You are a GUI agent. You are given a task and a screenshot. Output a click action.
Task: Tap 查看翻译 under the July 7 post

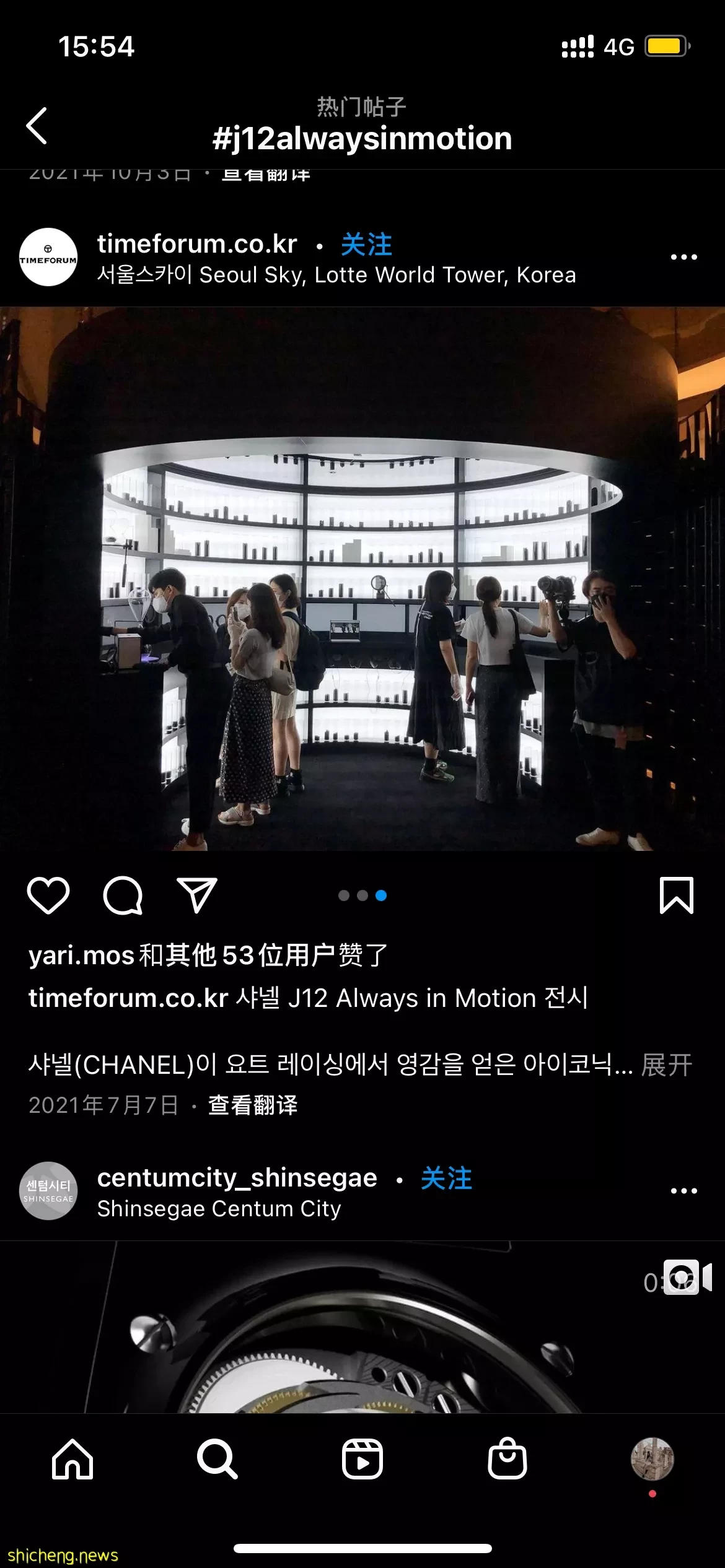click(253, 1105)
